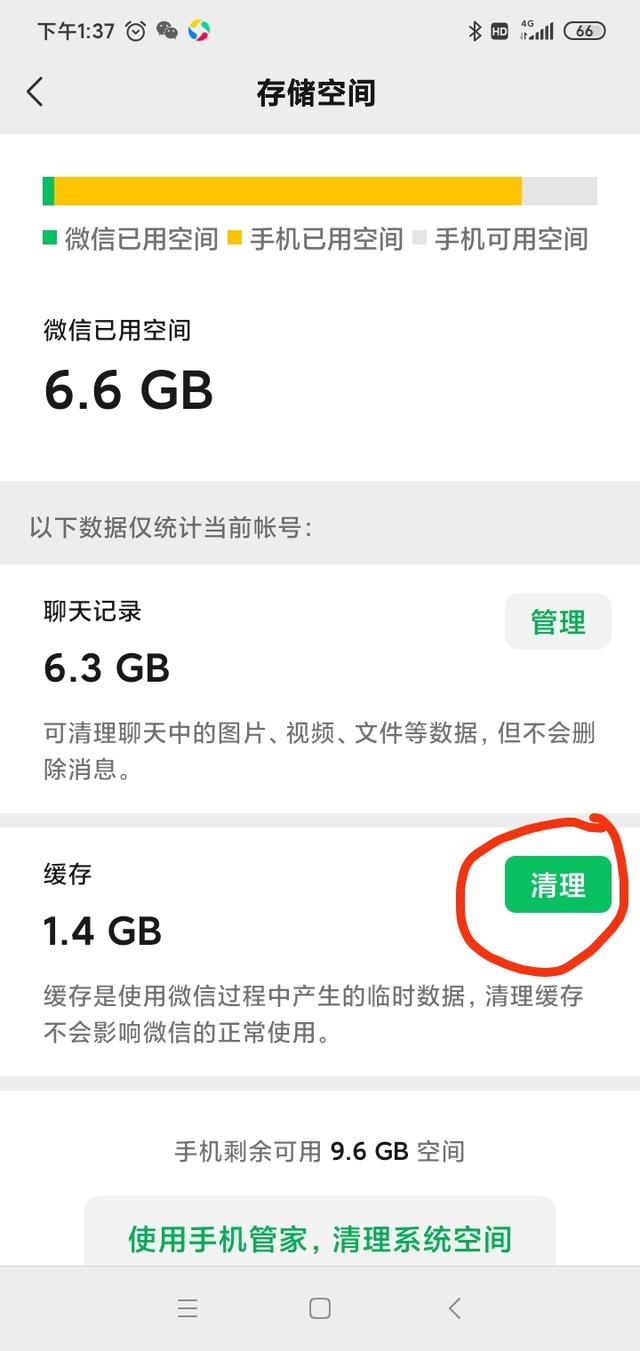Open recent apps from navigation bar
The height and width of the screenshot is (1351, 640).
187,1308
